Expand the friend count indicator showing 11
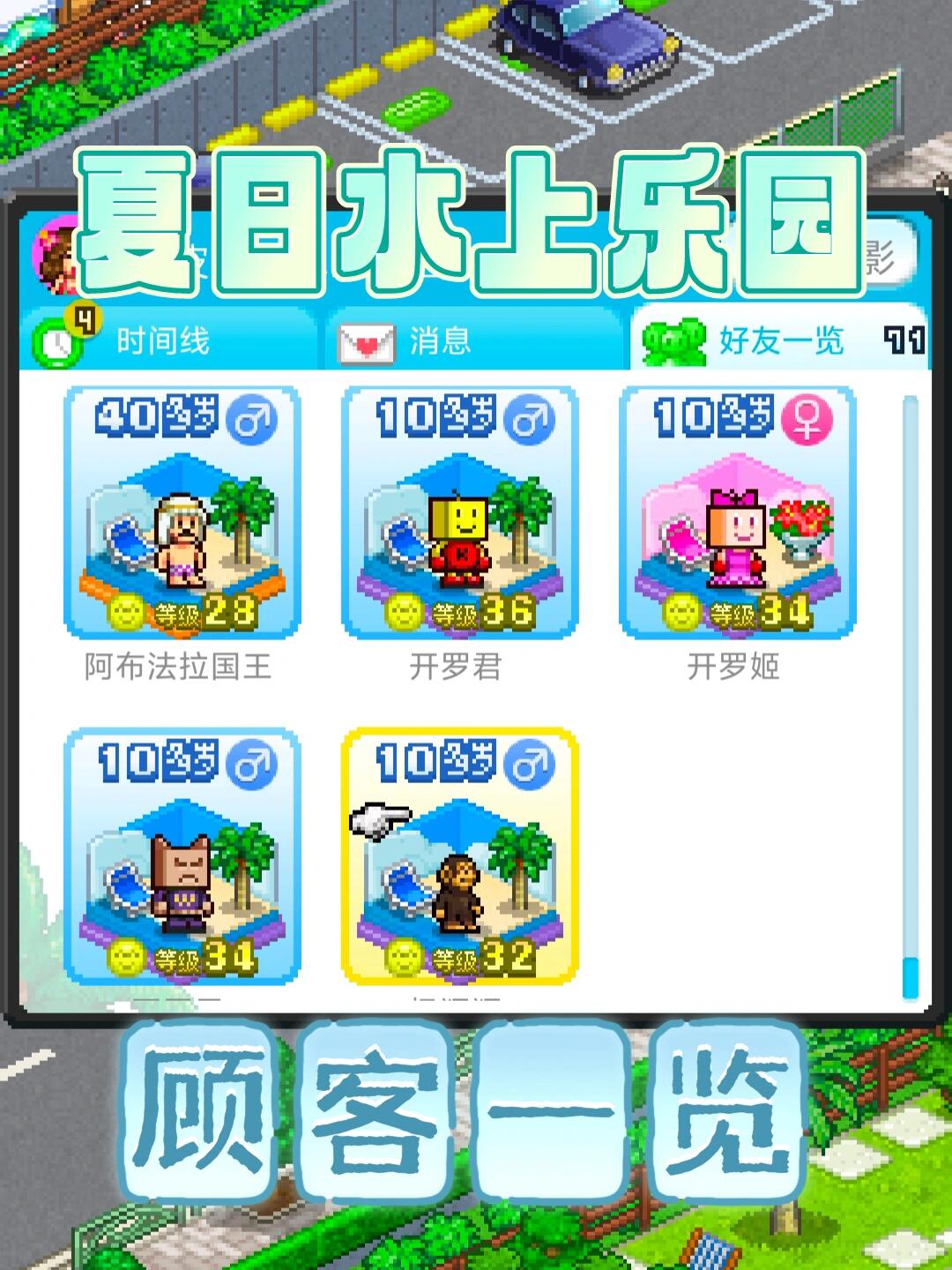 point(903,338)
